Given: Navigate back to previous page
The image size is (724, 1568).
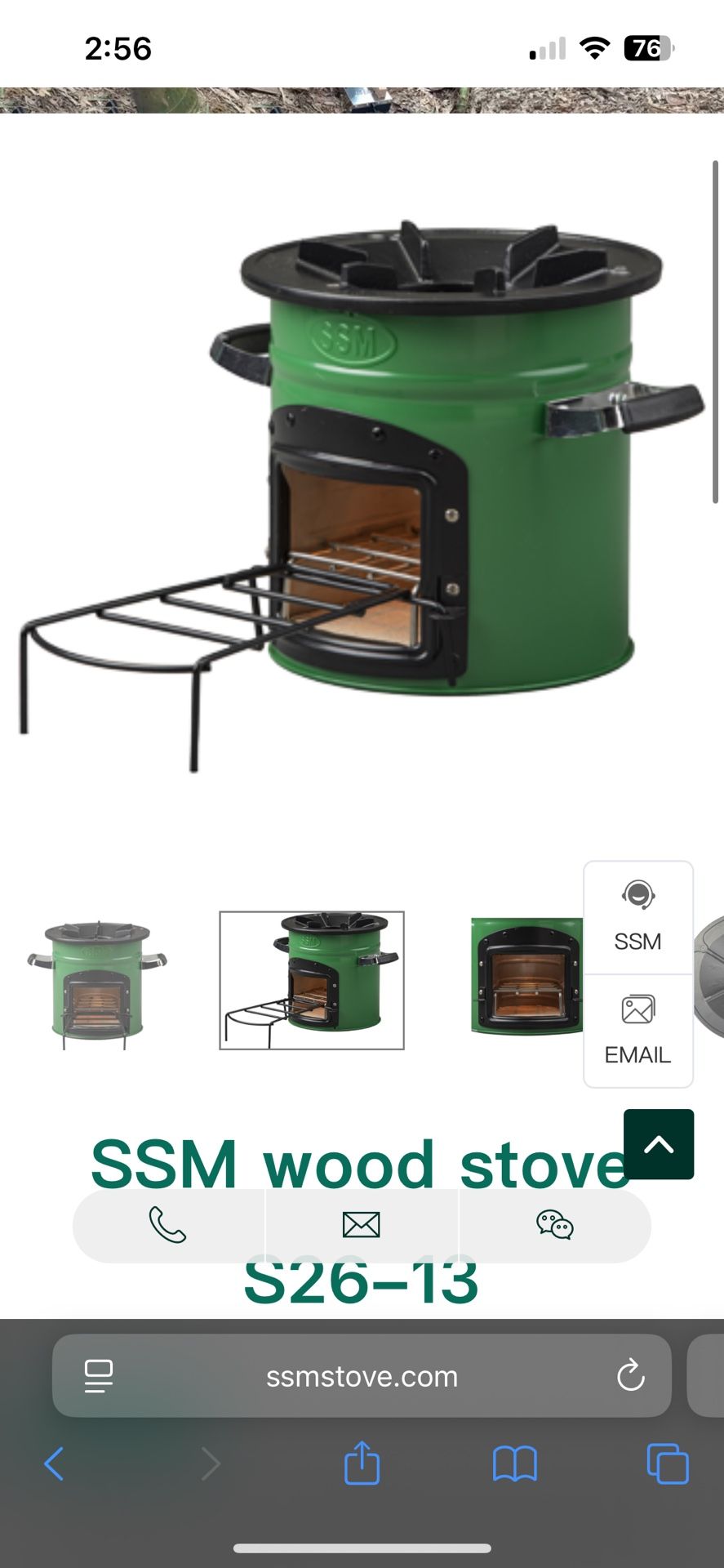Looking at the screenshot, I should click(x=54, y=1463).
